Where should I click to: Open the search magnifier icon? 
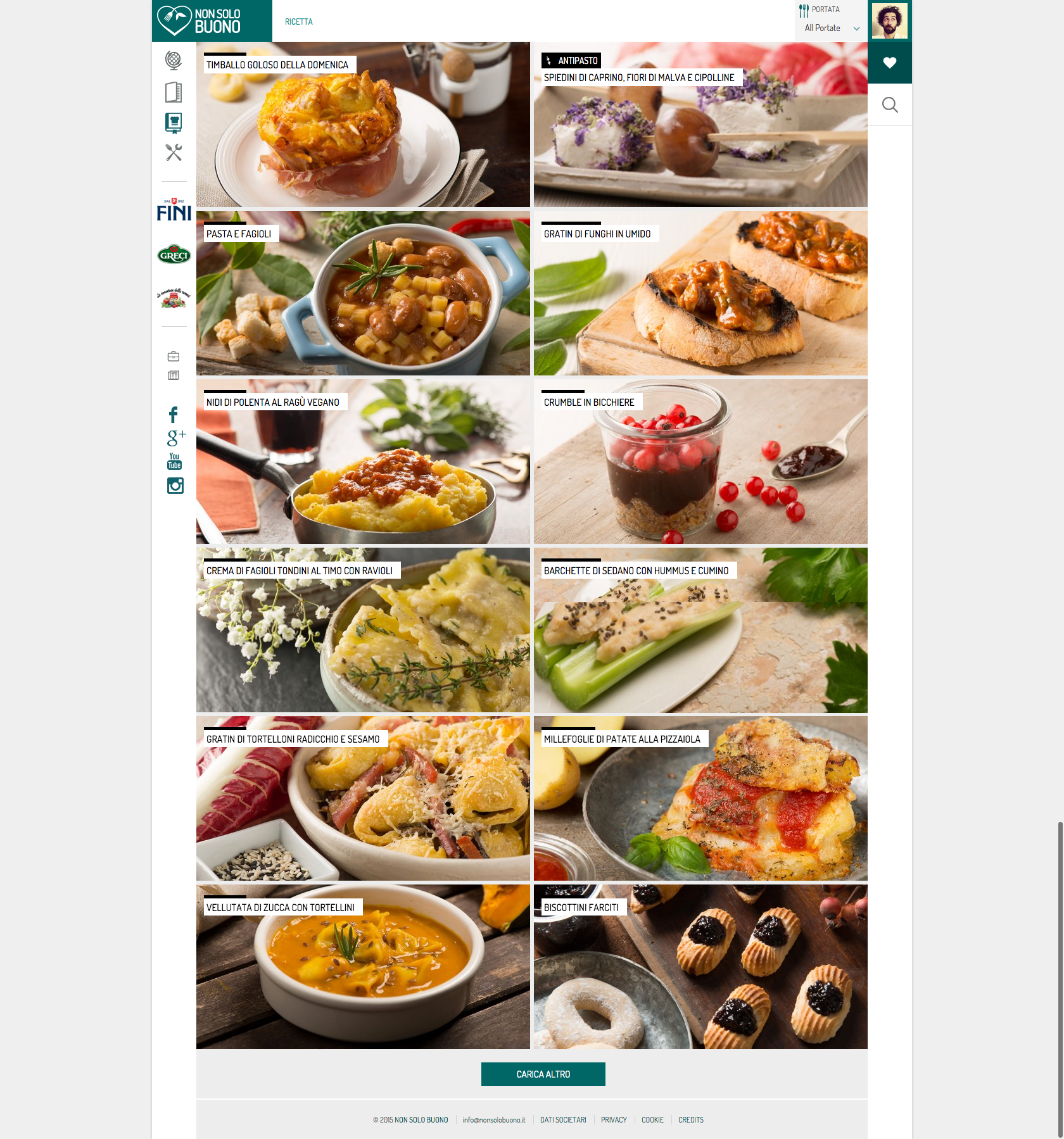tap(890, 105)
